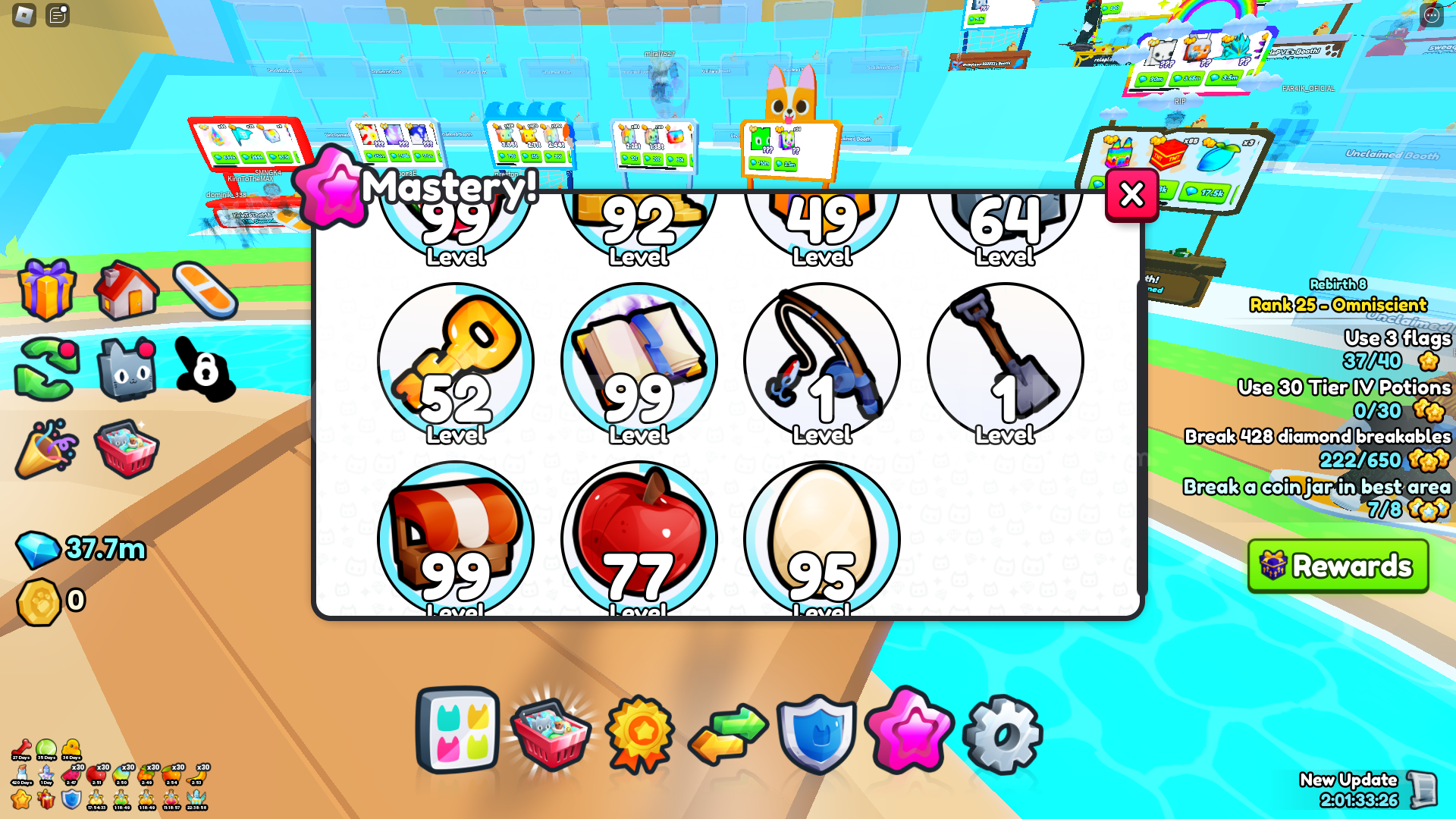The height and width of the screenshot is (819, 1456).
Task: Open the book mastery at level 99
Action: (x=639, y=362)
